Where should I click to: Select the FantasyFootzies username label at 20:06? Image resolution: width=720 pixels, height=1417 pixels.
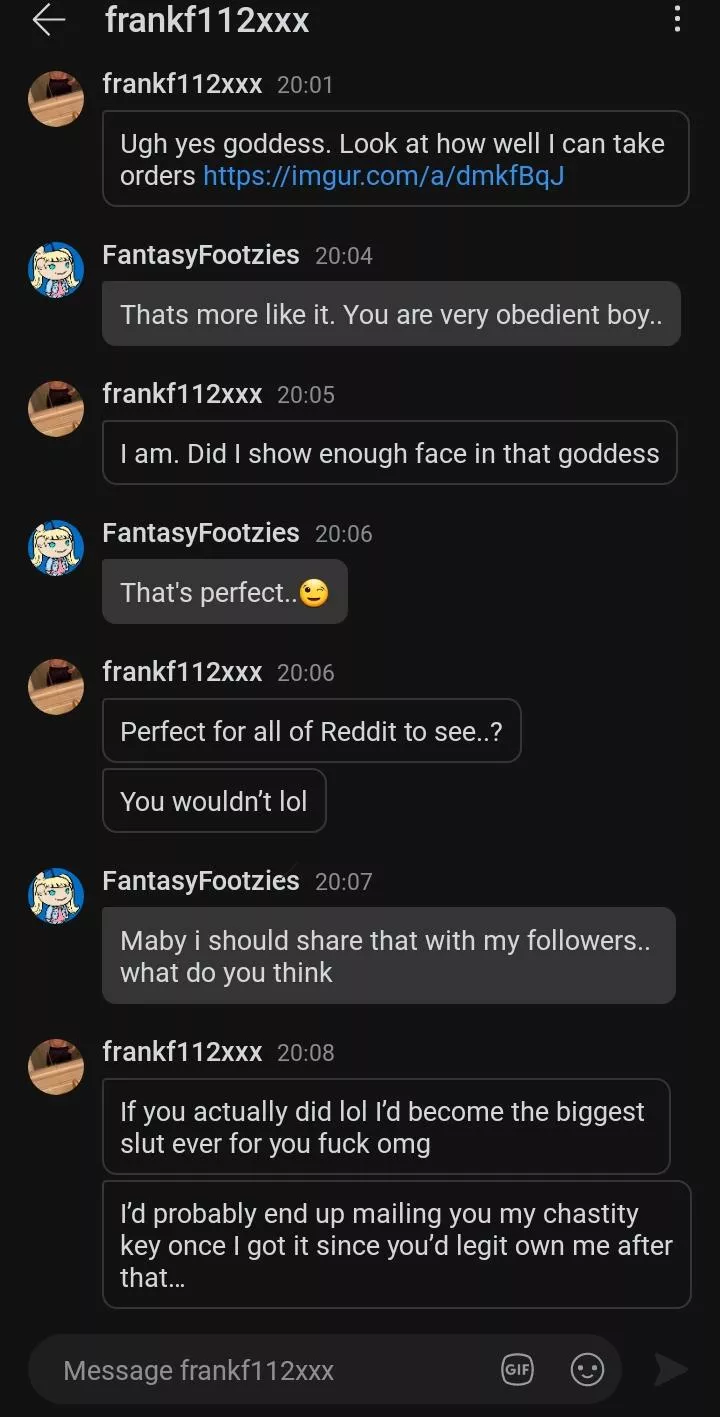point(200,533)
